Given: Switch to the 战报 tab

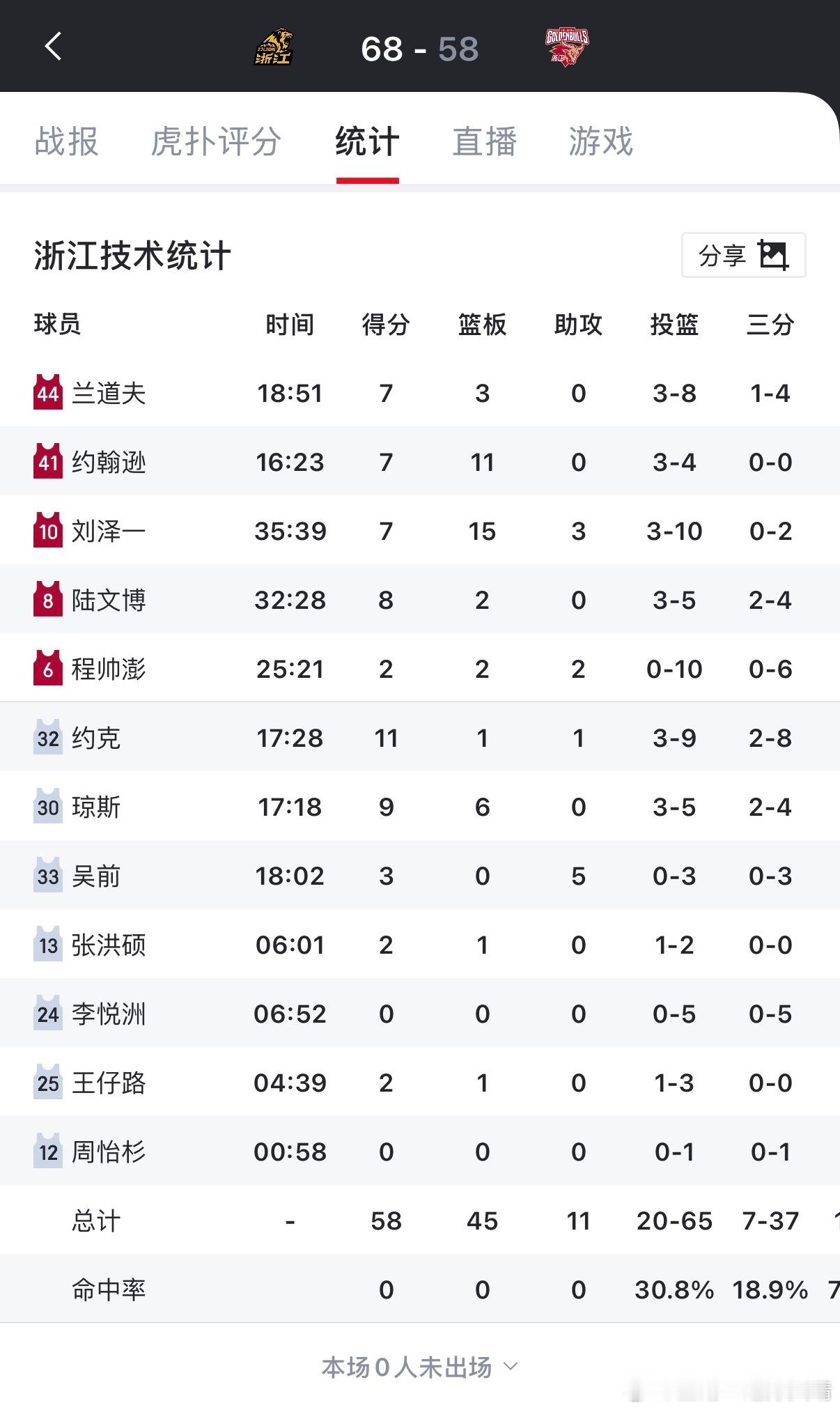Looking at the screenshot, I should coord(67,141).
